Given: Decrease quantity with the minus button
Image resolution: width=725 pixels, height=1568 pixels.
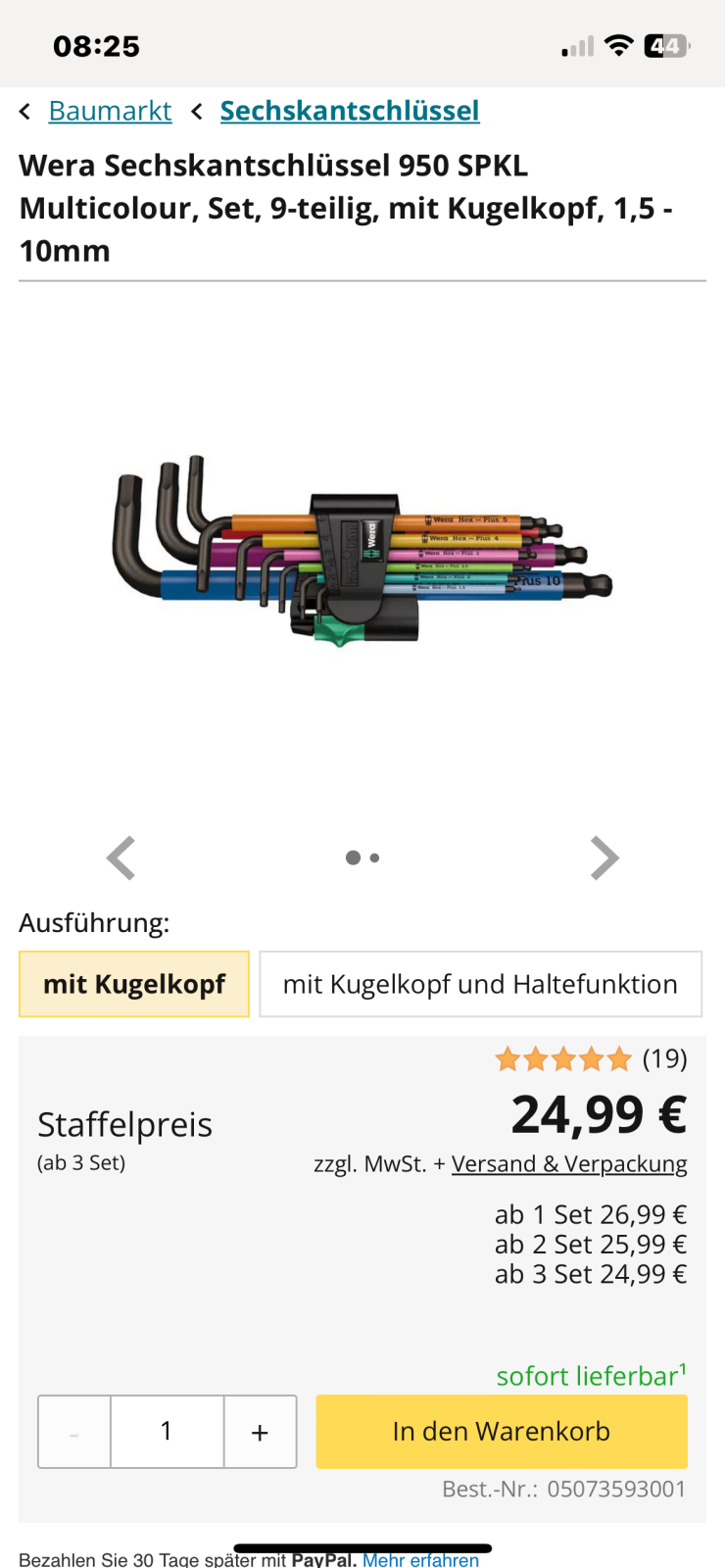Looking at the screenshot, I should point(74,1432).
